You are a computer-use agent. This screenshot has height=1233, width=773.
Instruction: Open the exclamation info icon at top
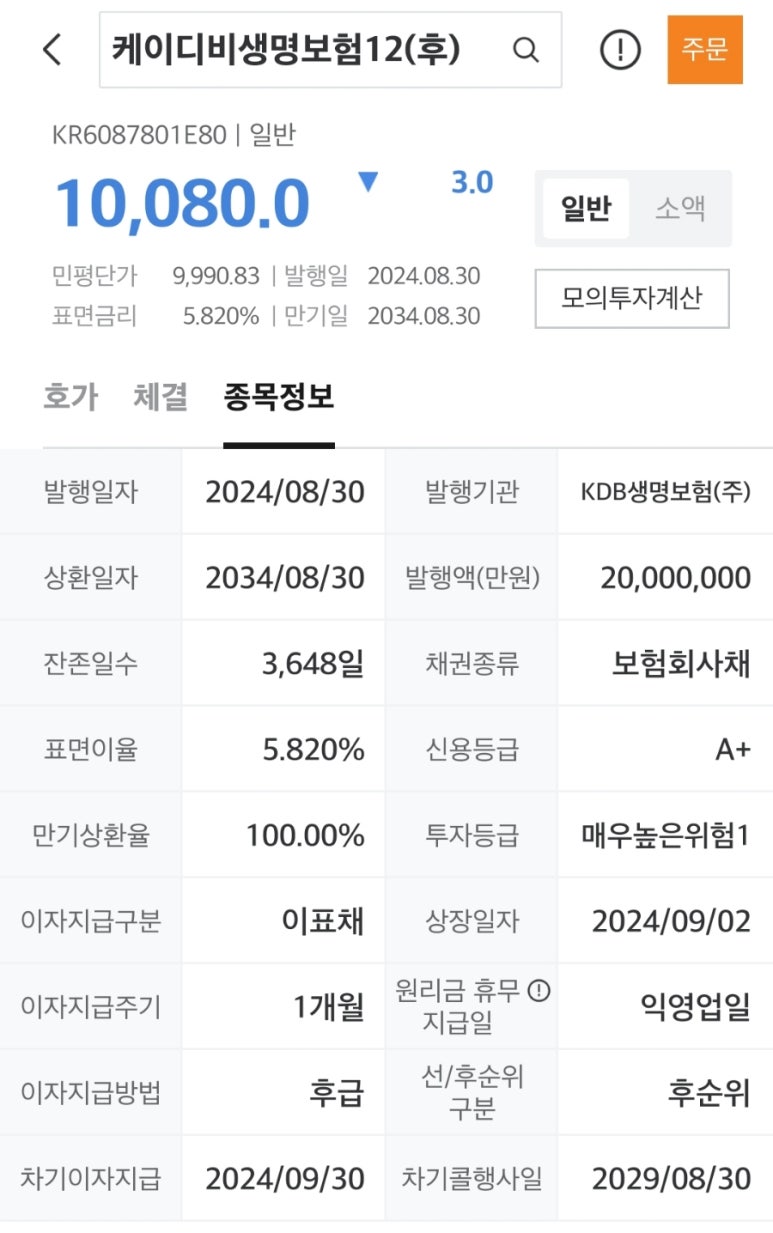[620, 49]
